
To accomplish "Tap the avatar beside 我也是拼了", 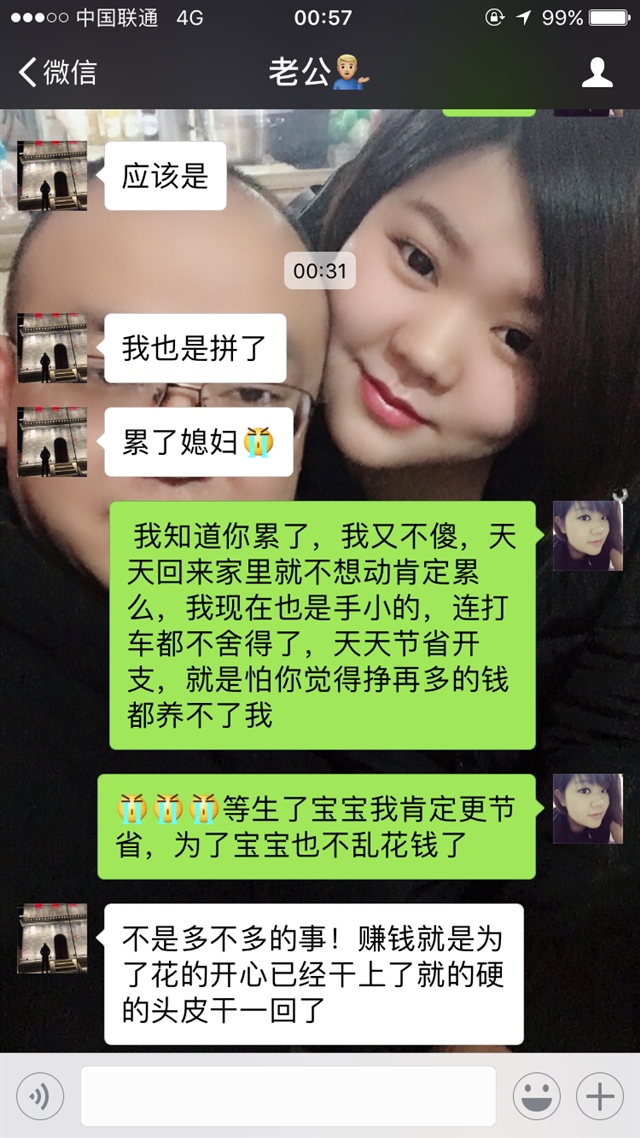I will 52,348.
